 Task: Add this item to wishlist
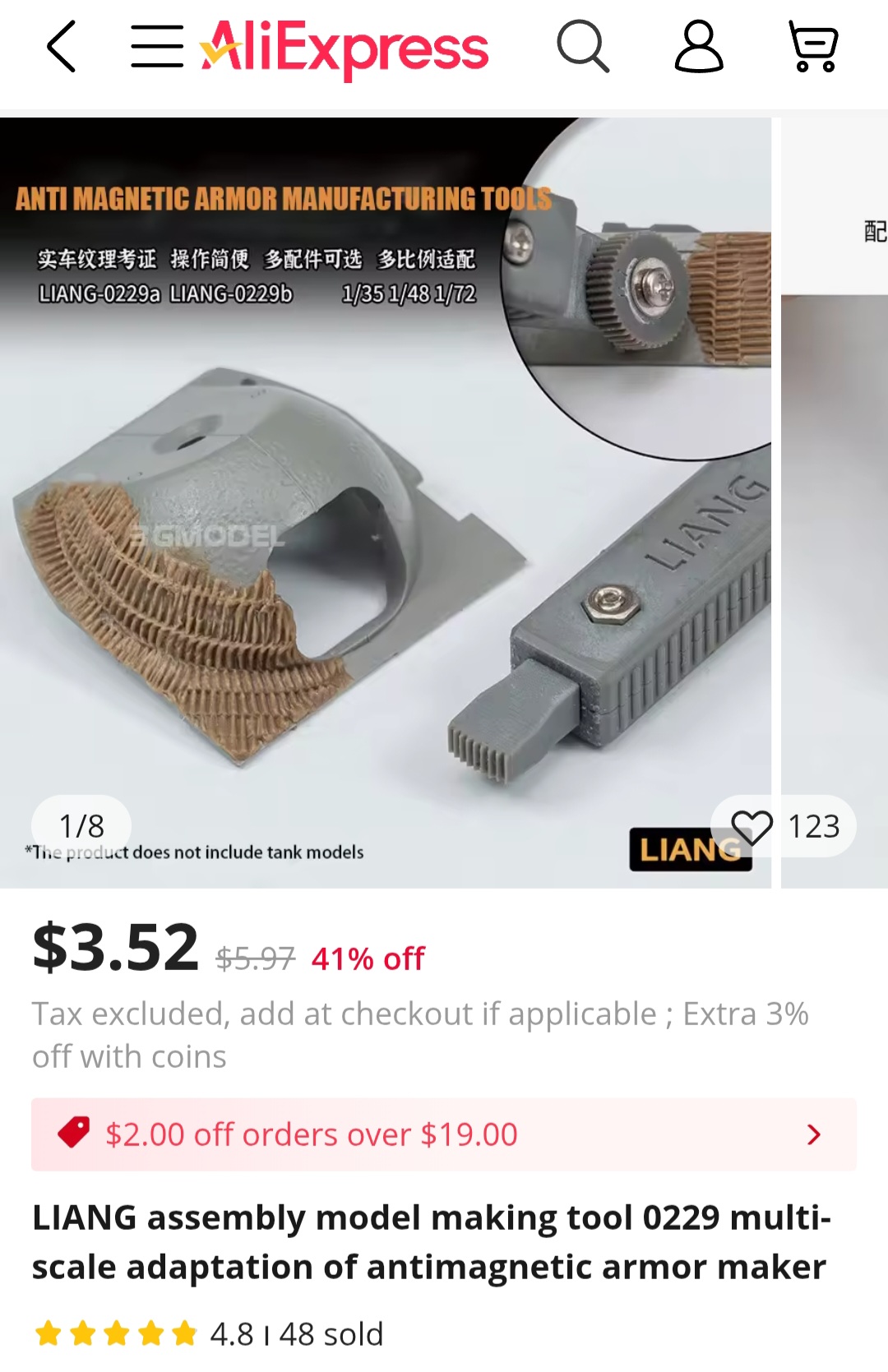[752, 826]
